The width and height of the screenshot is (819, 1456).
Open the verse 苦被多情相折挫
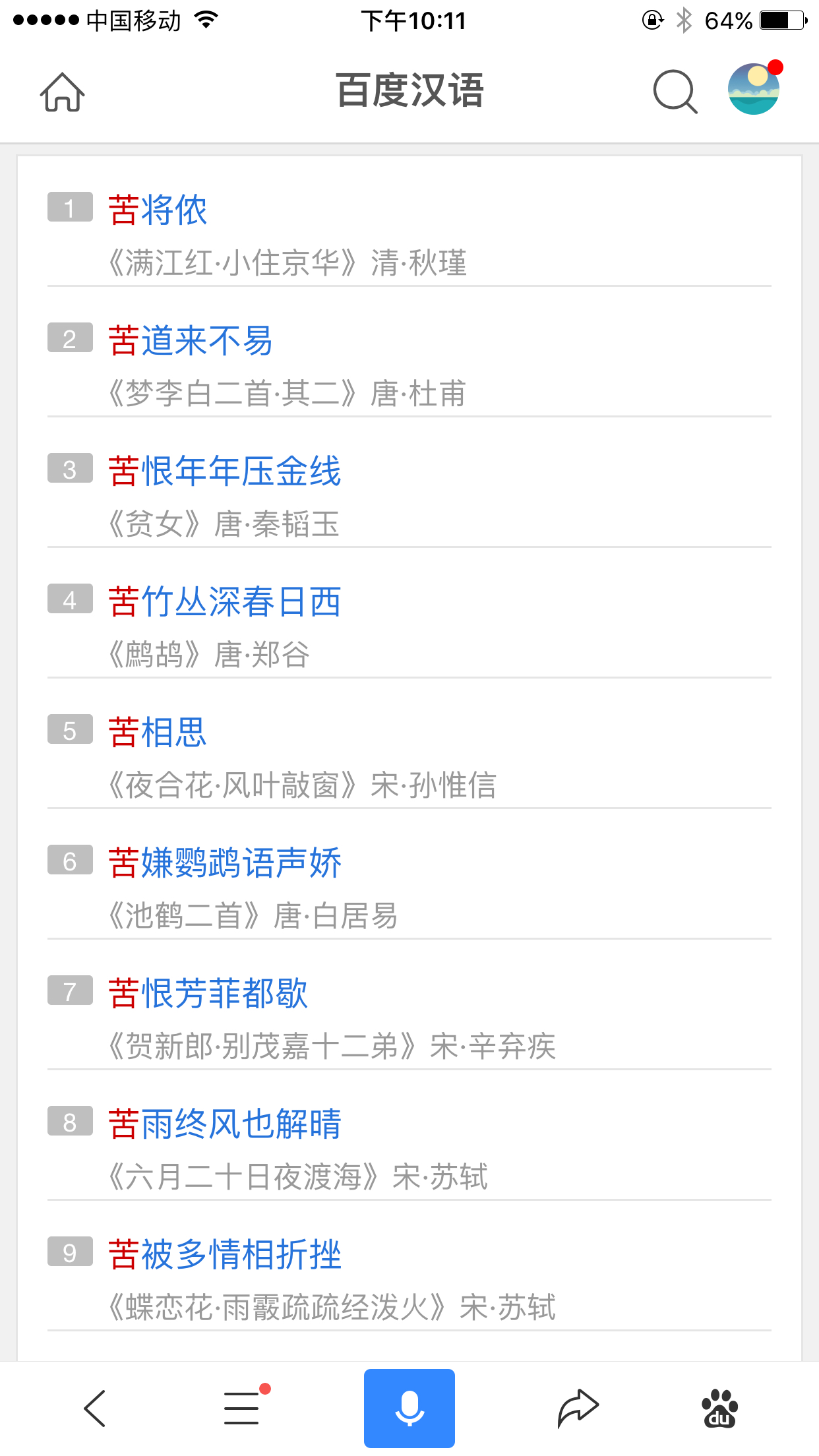coord(225,1254)
